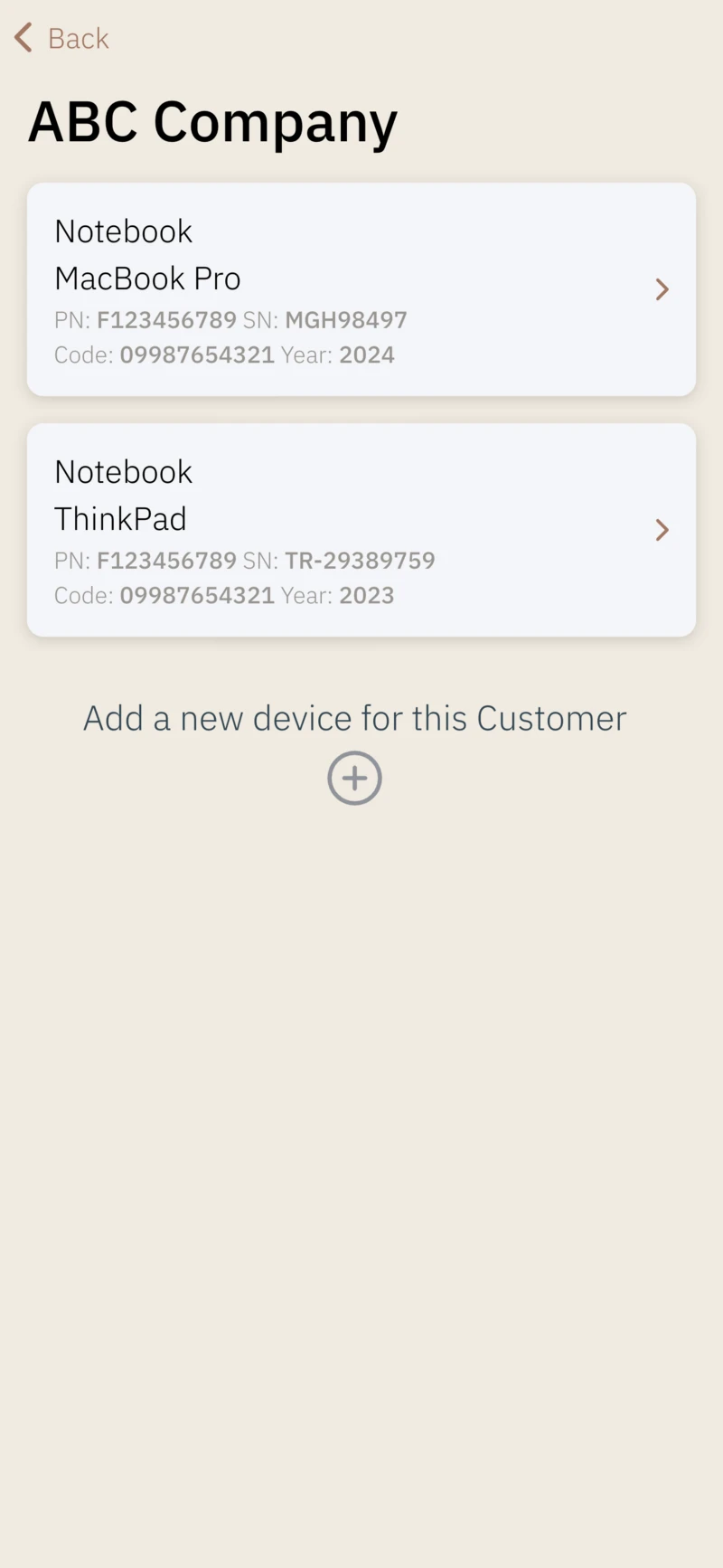Go back to the previous screen
This screenshot has width=723, height=1568.
[x=61, y=38]
